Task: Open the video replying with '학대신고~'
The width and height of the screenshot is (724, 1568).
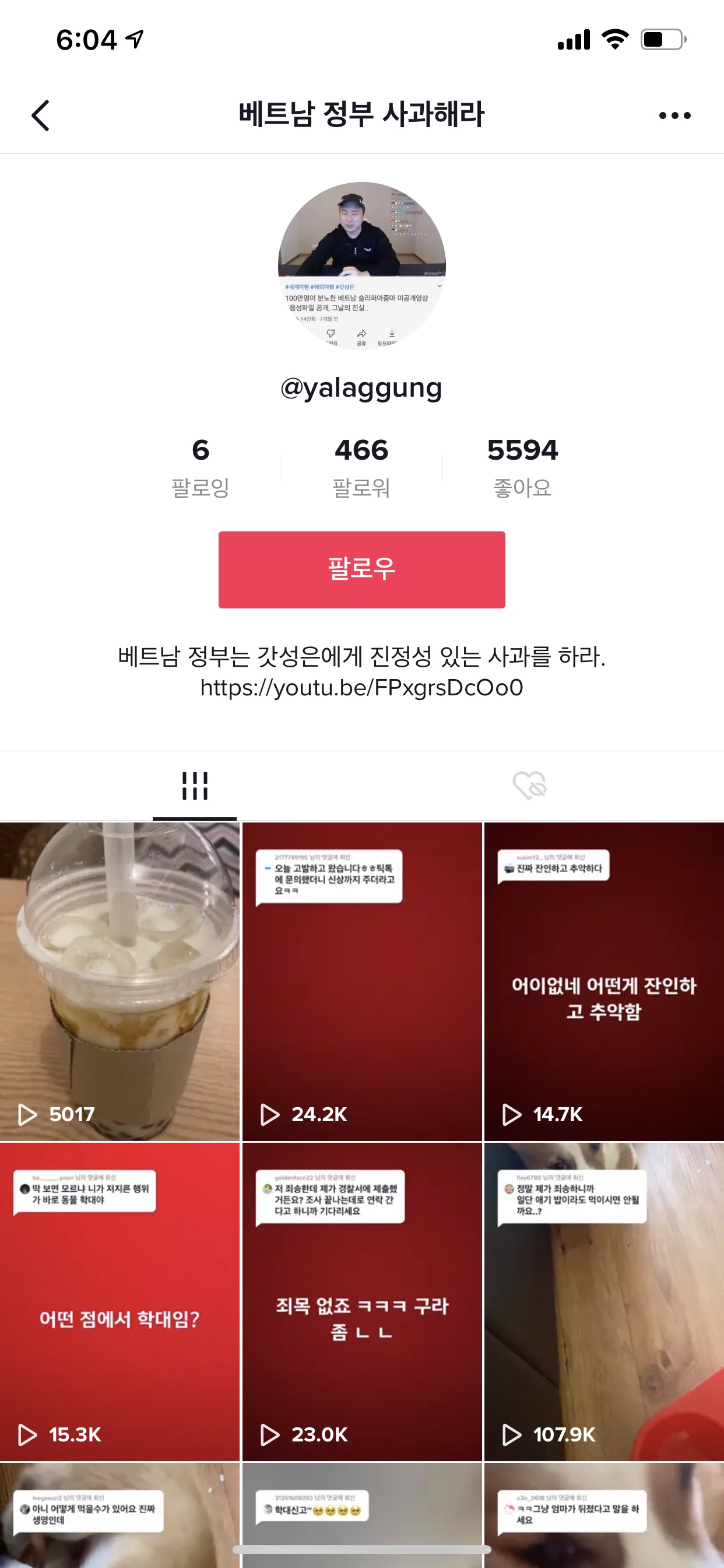Action: click(x=361, y=1515)
